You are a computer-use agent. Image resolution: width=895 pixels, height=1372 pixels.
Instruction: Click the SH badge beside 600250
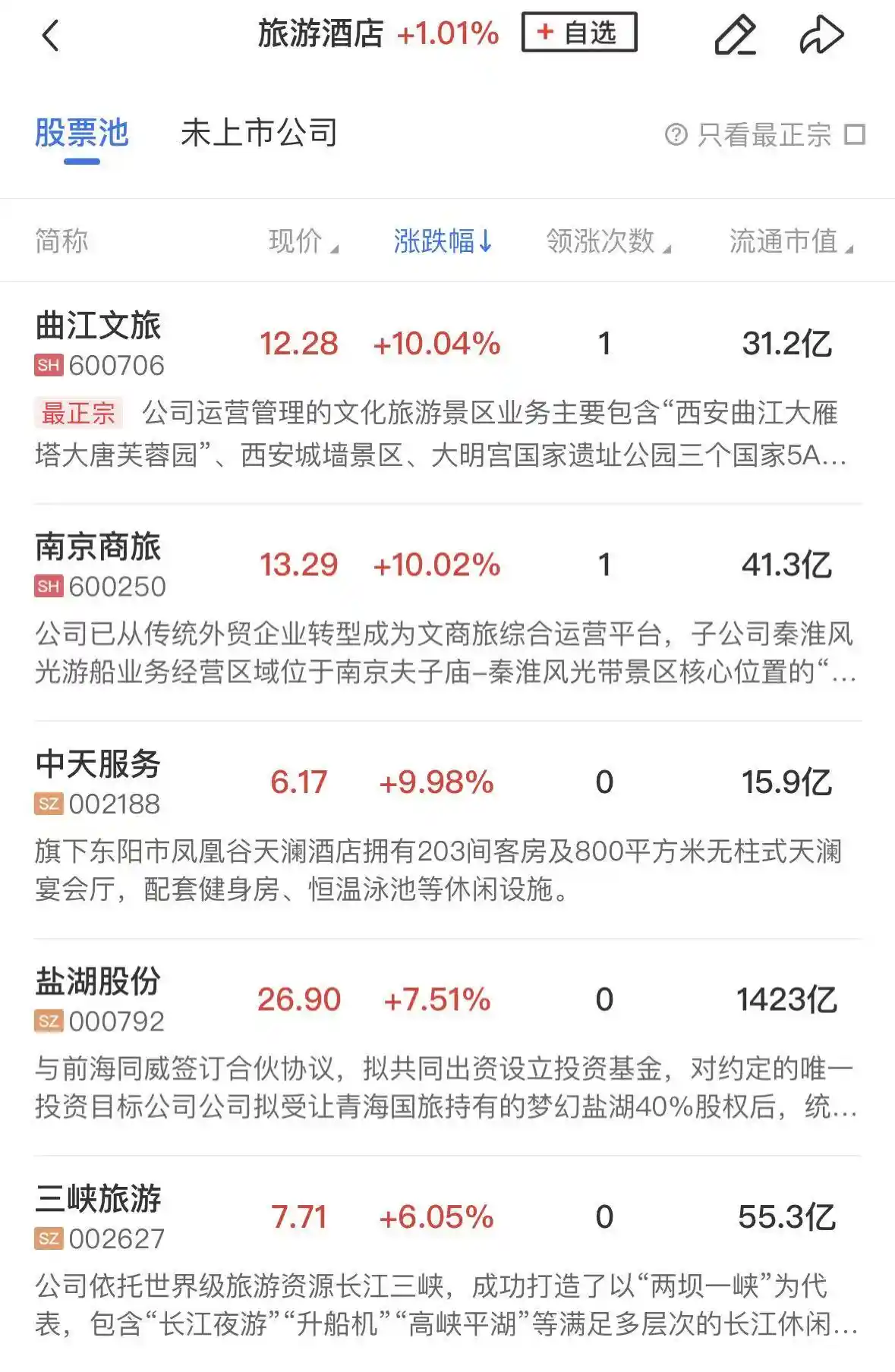tap(48, 584)
